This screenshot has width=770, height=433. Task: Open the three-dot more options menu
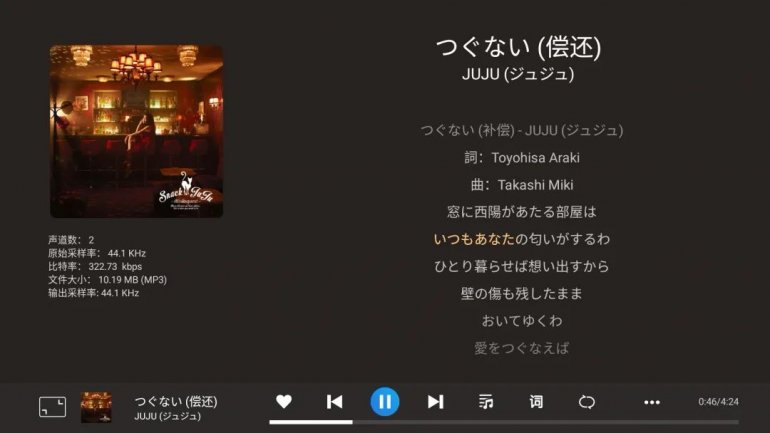pyautogui.click(x=652, y=402)
